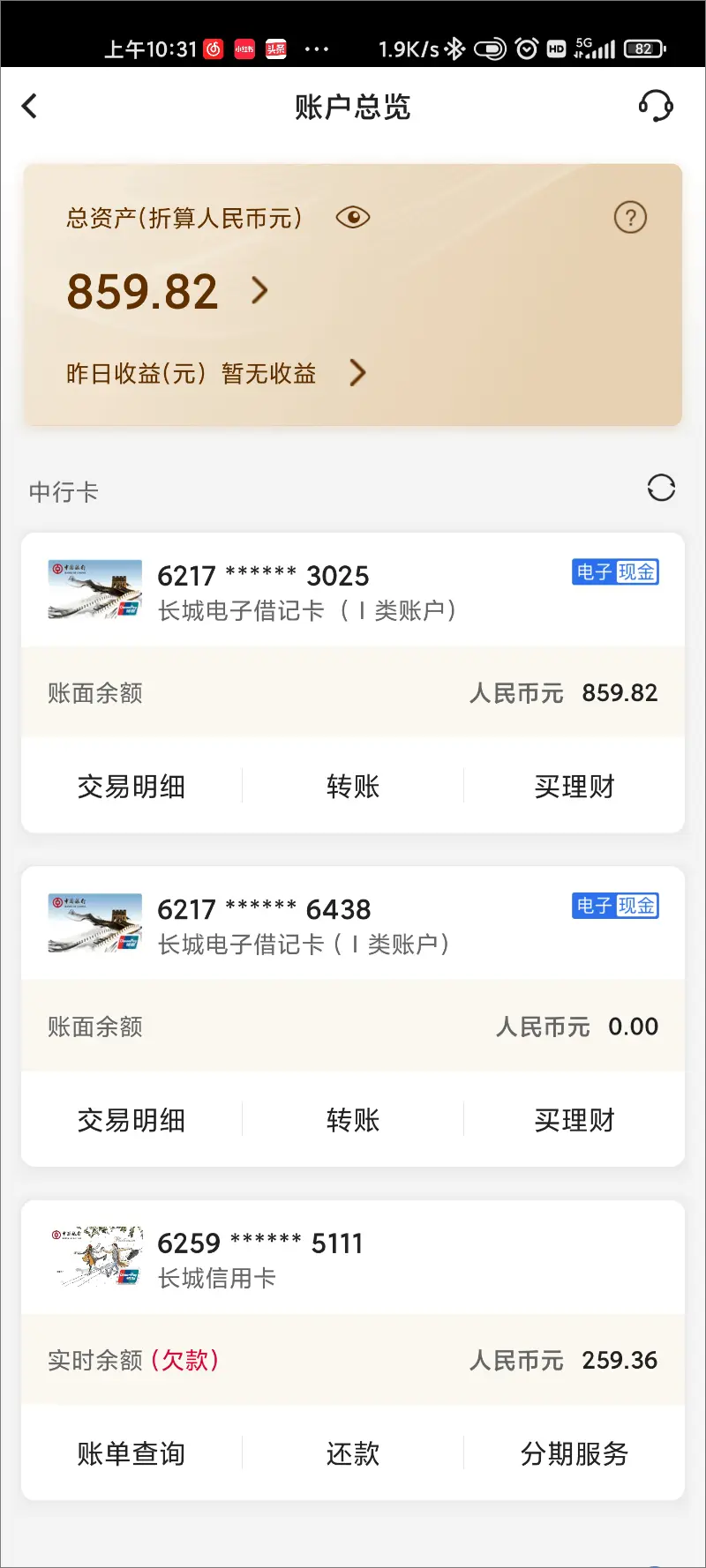
Task: Open 分期服务 installment services
Action: click(x=574, y=1453)
